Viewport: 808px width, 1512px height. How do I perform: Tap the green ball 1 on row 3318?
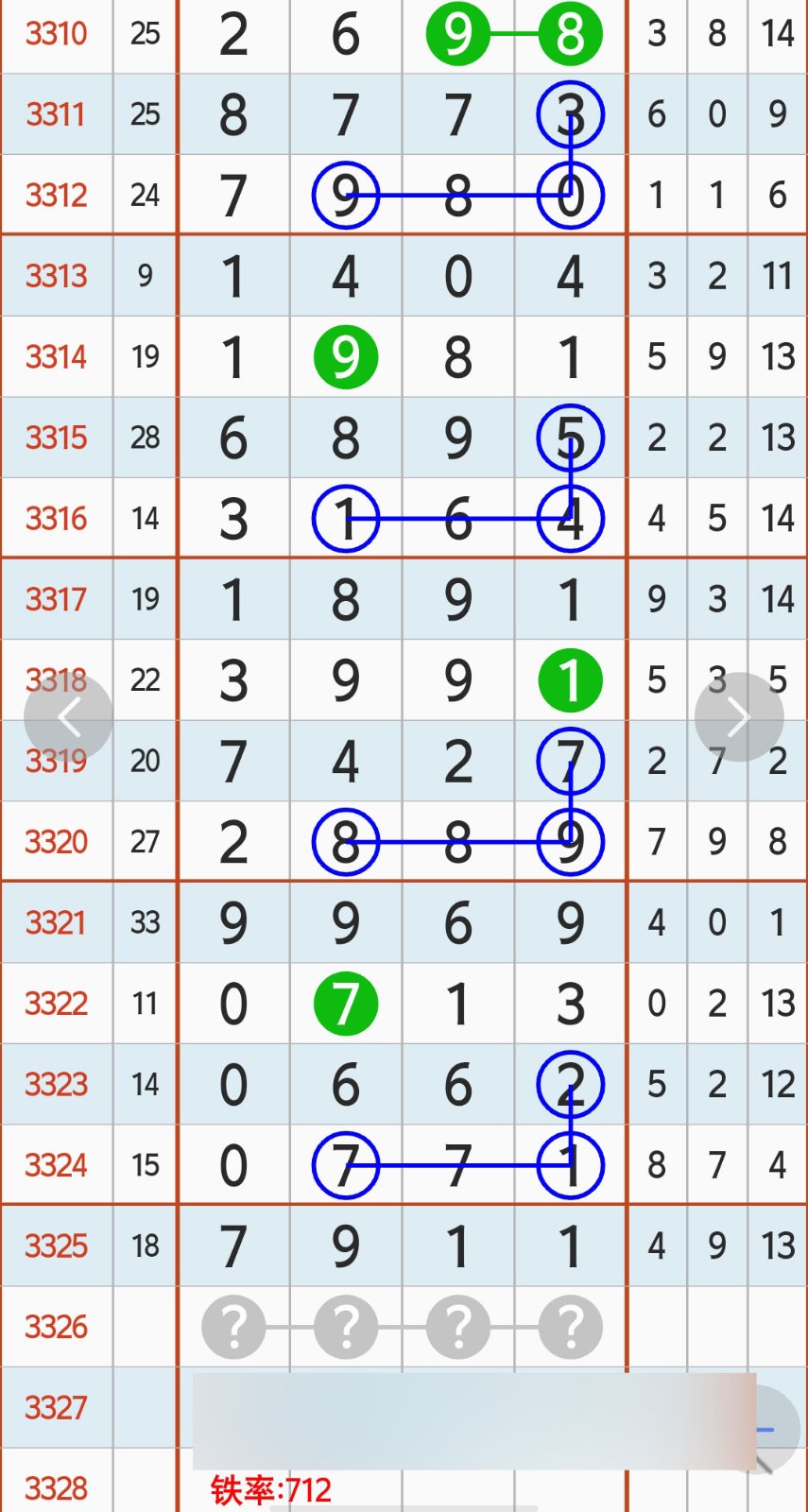pyautogui.click(x=570, y=679)
